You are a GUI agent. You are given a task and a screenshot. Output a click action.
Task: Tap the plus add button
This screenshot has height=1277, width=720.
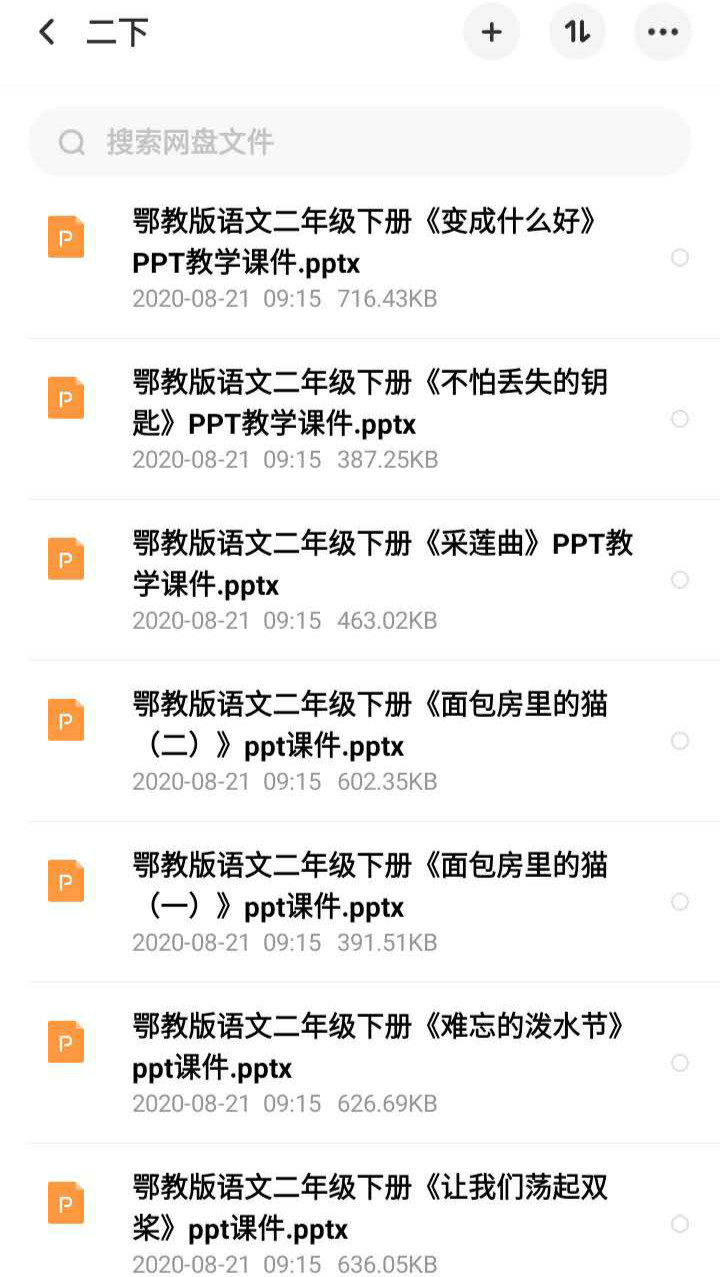[x=491, y=32]
